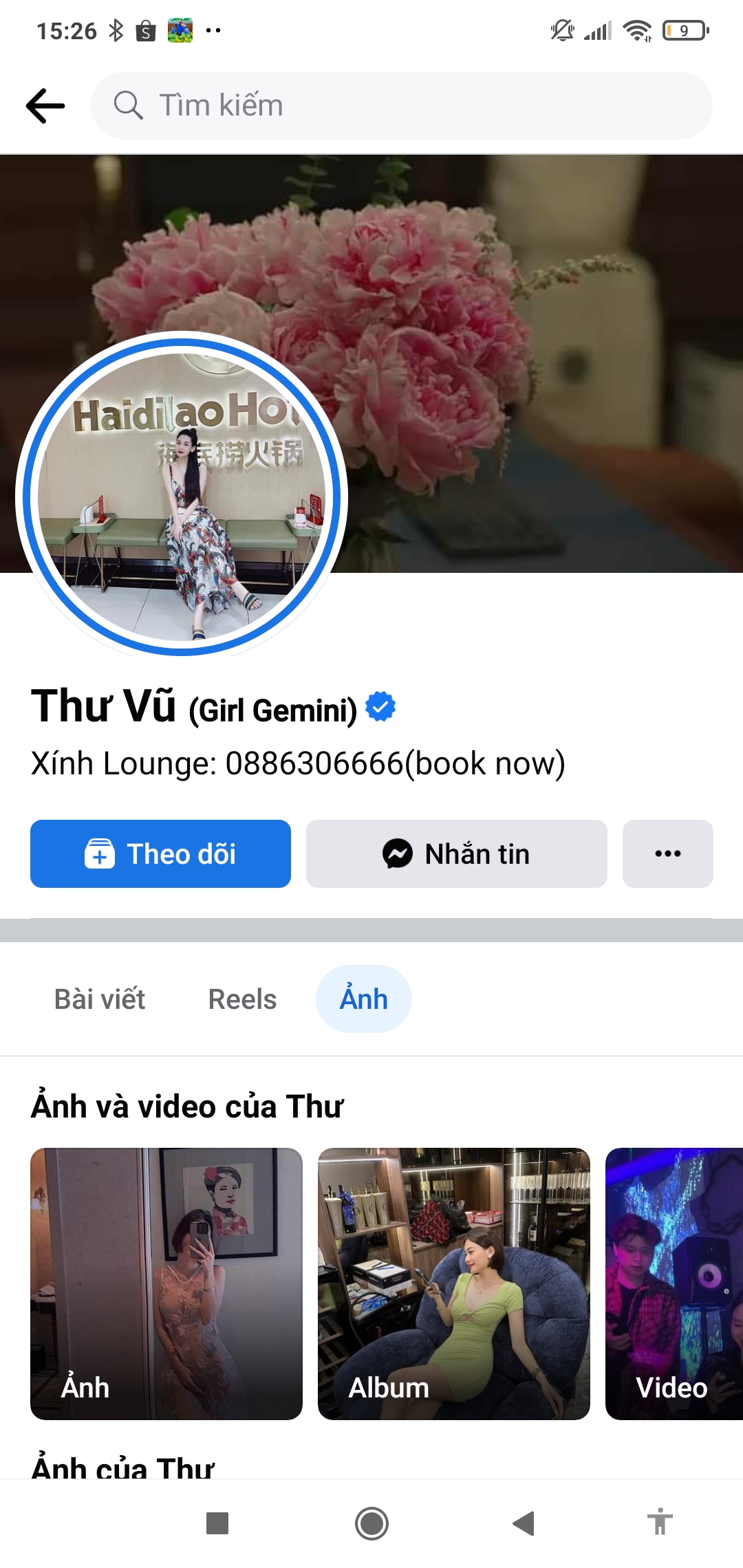Open the three-dot more options button

coord(667,853)
